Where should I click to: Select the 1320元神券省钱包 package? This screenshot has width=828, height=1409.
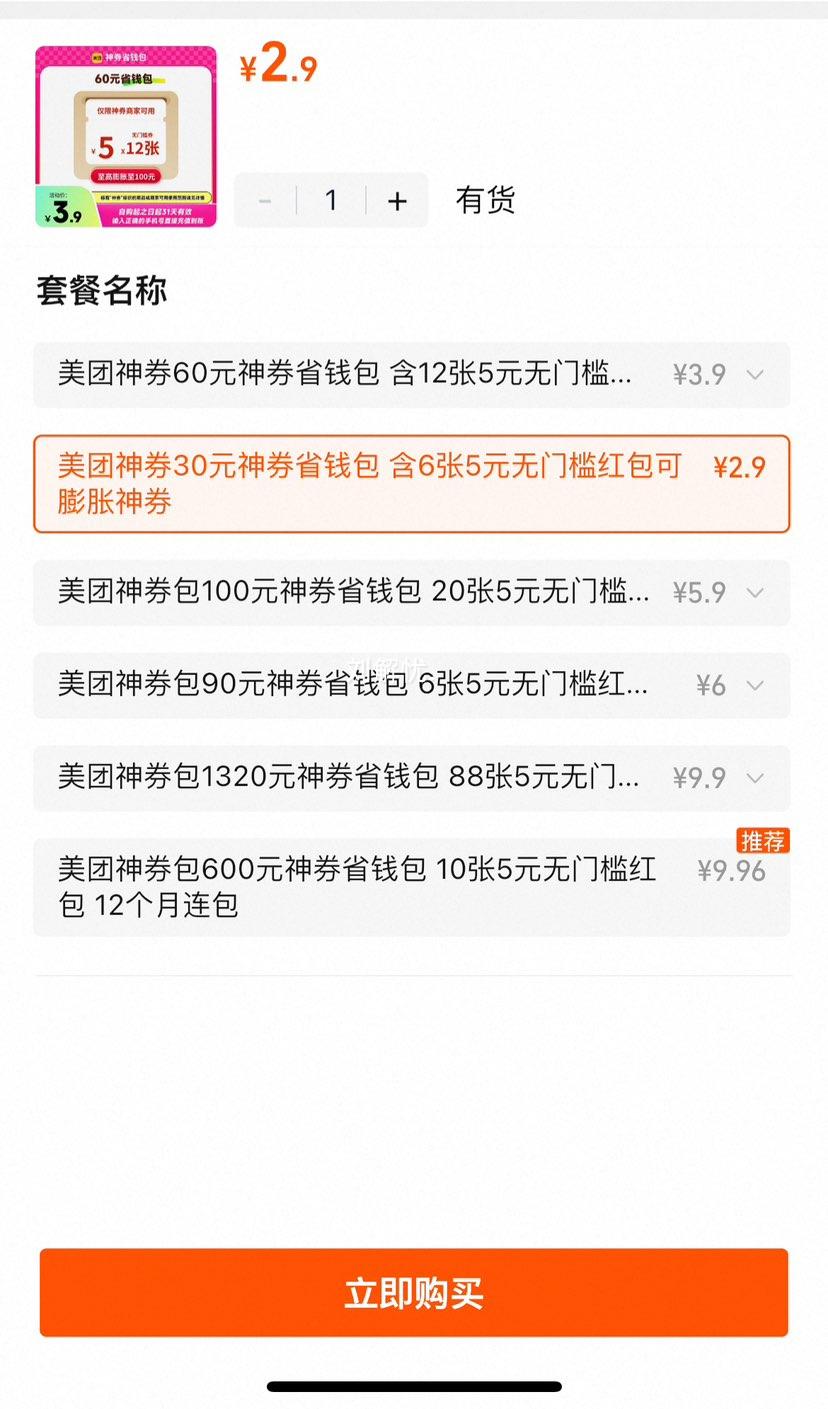[350, 778]
